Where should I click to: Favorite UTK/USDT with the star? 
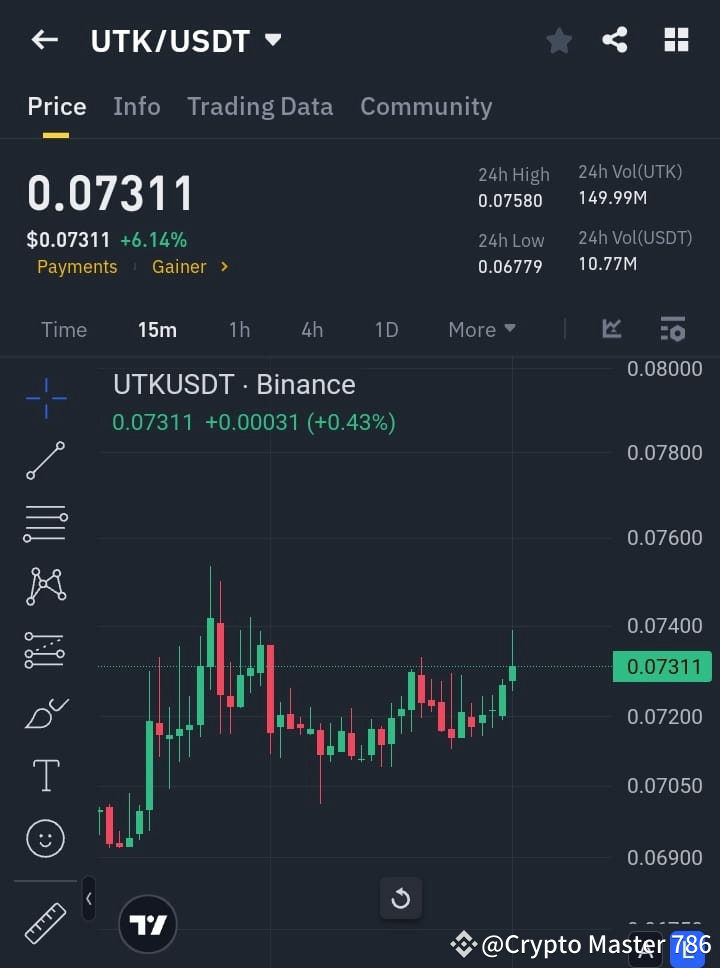[x=559, y=40]
